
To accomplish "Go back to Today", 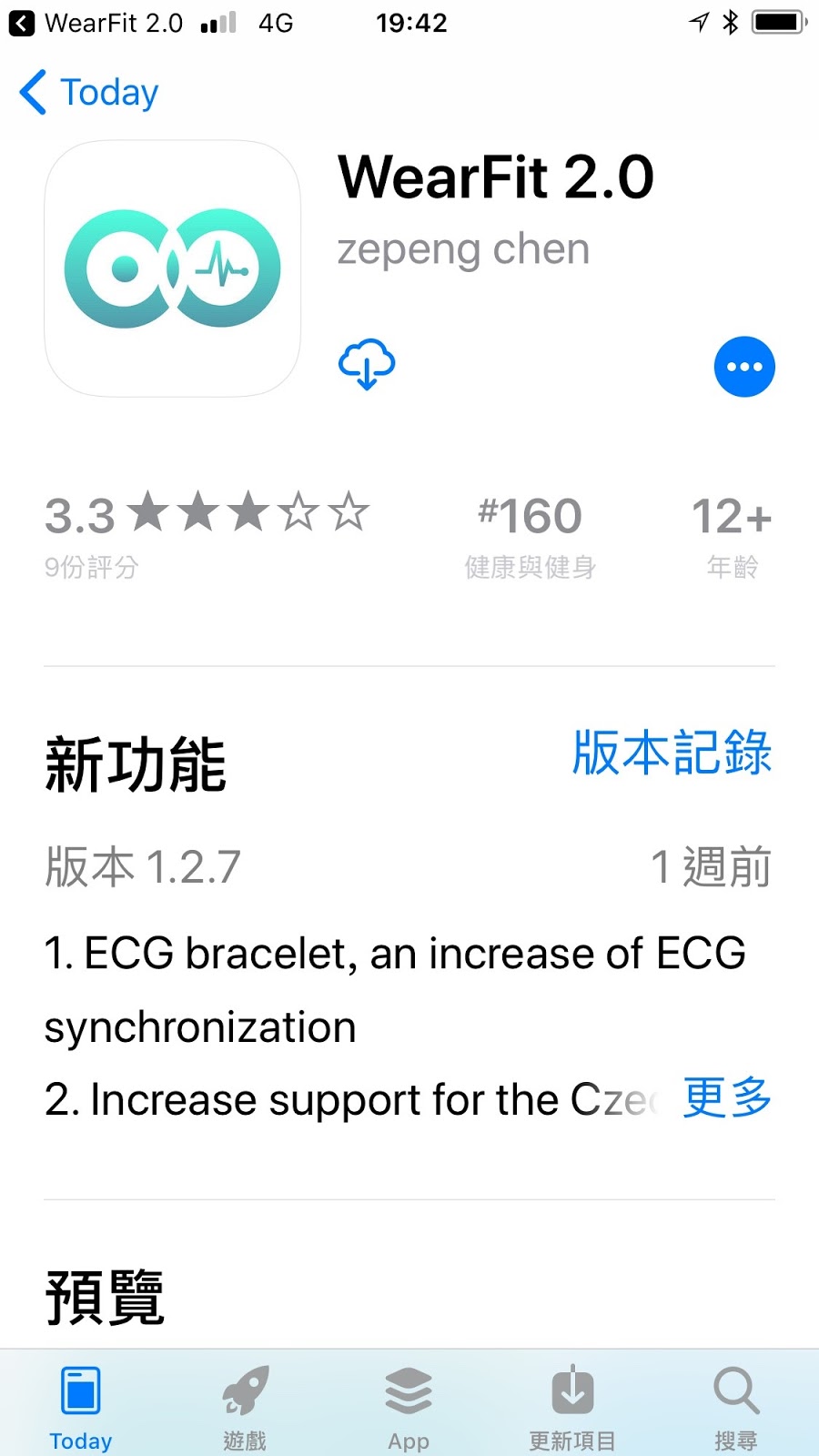I will 89,93.
